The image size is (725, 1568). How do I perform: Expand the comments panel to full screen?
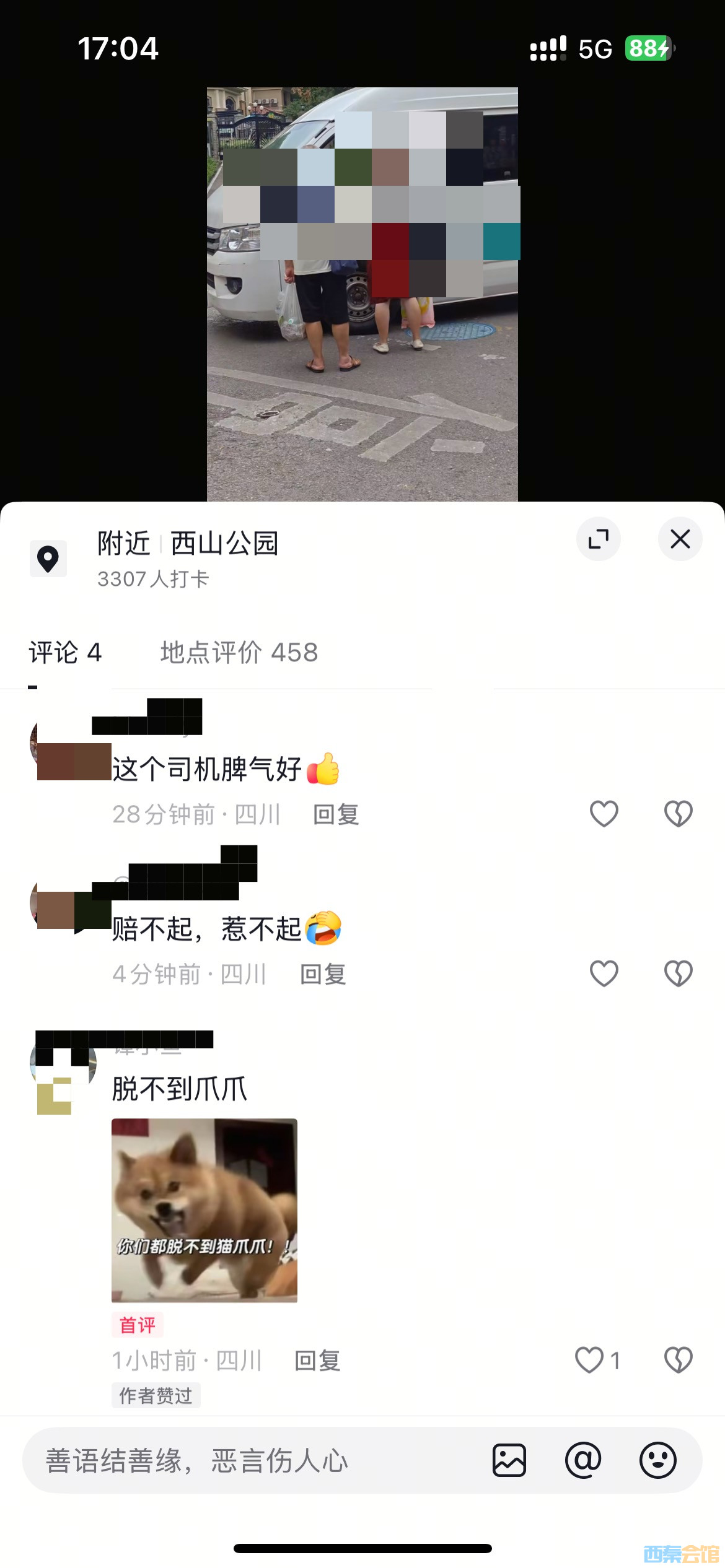tap(599, 539)
